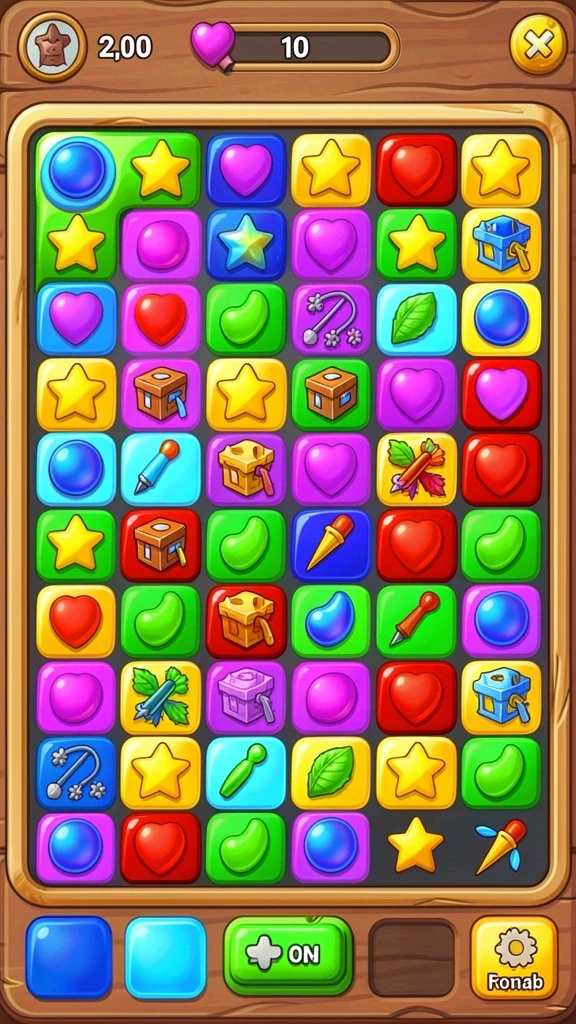Select the dark blue square booster slot
The width and height of the screenshot is (576, 1024).
click(x=69, y=957)
